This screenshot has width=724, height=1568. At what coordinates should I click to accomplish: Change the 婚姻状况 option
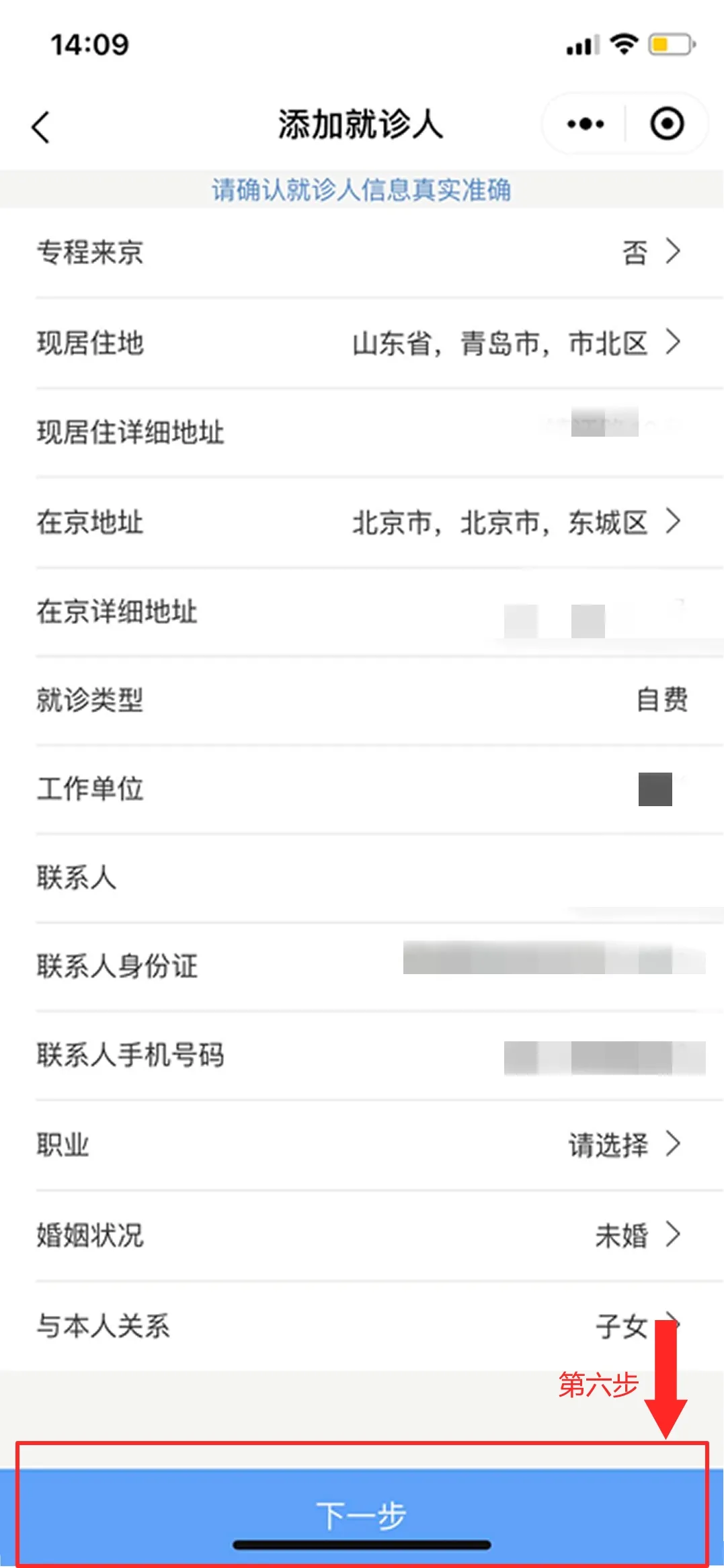coord(635,1235)
